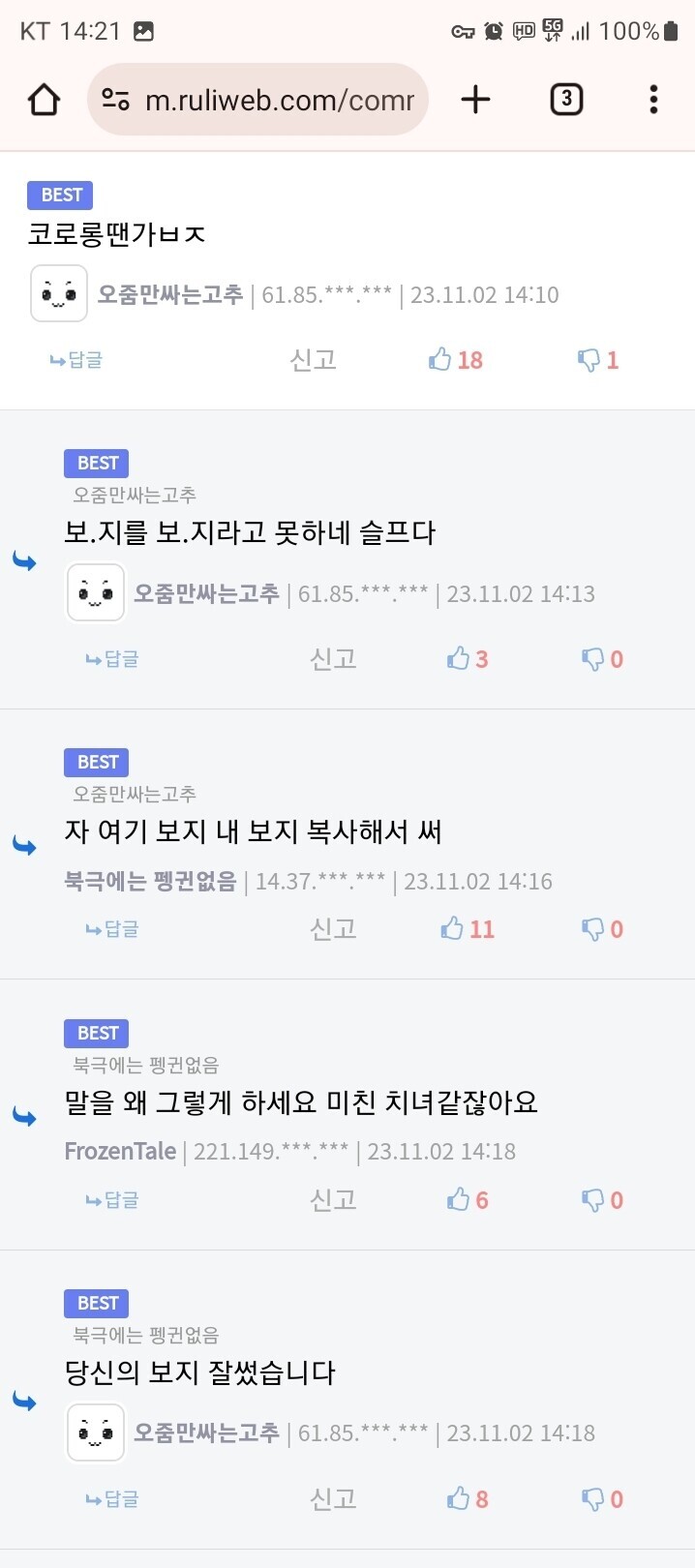Open profile of 북극에는 펭귄없음
Viewport: 695px width, 1568px height.
coord(150,881)
